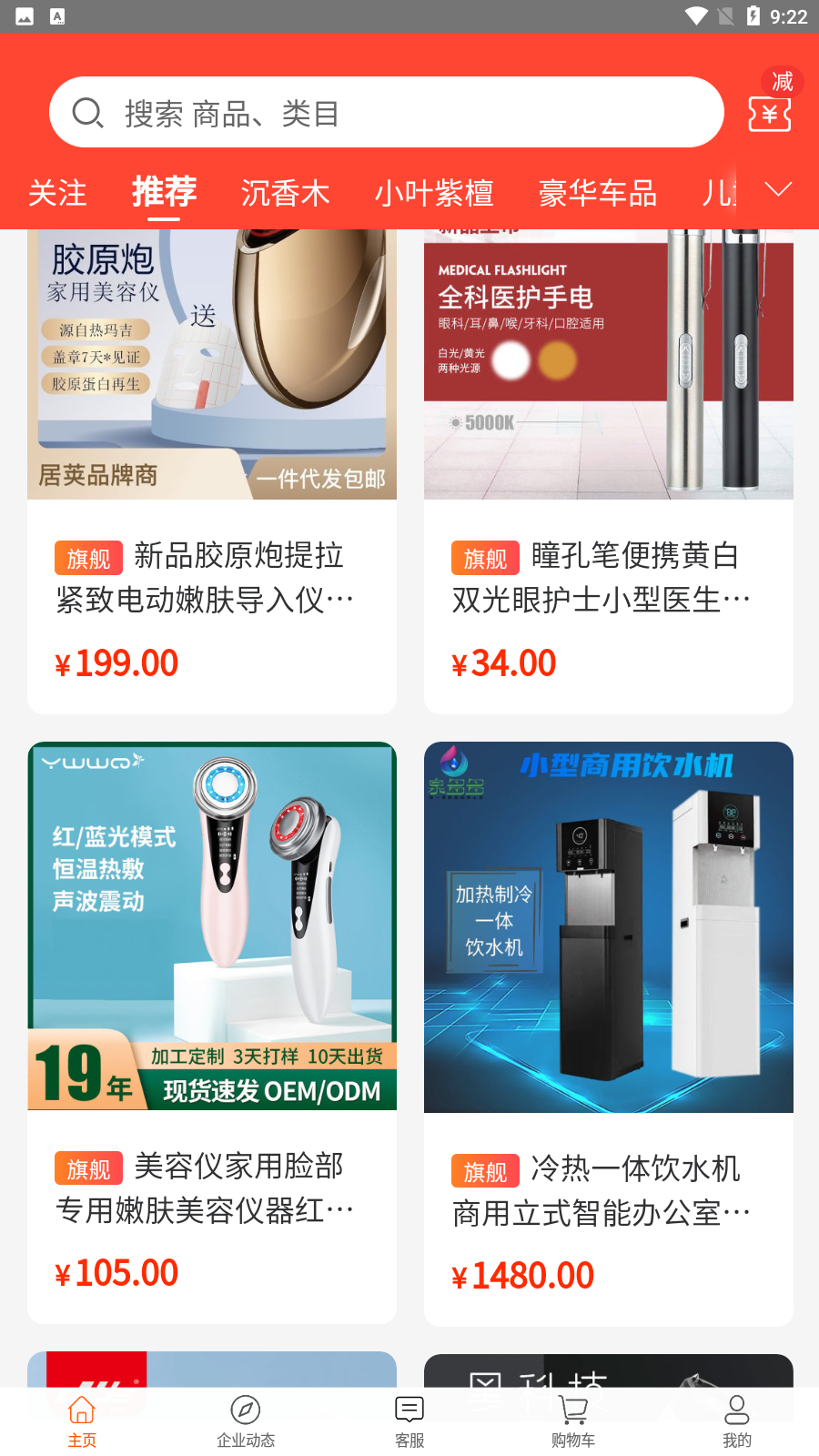Open the Wi-Fi status bar icon
This screenshot has height=1456, width=819.
(698, 15)
